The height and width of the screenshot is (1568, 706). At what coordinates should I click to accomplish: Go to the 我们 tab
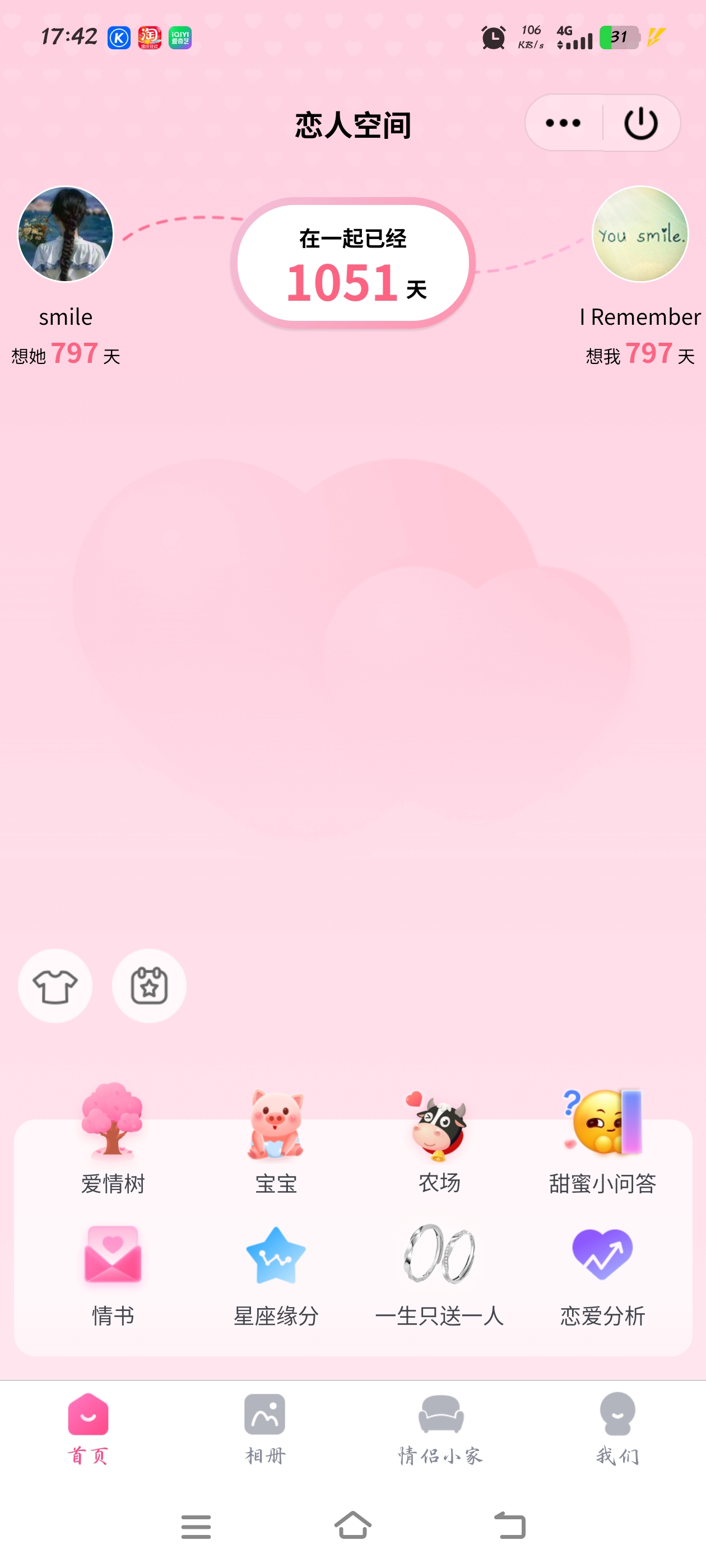tap(617, 1428)
